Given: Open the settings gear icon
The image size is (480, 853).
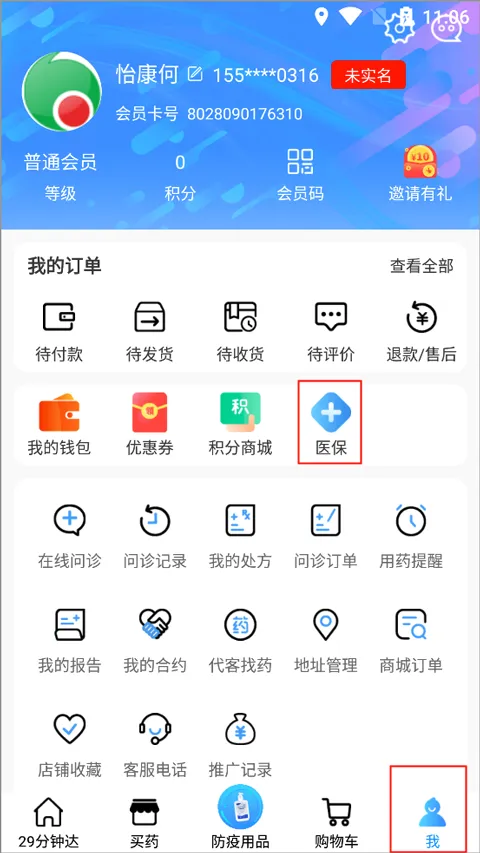Looking at the screenshot, I should (399, 27).
